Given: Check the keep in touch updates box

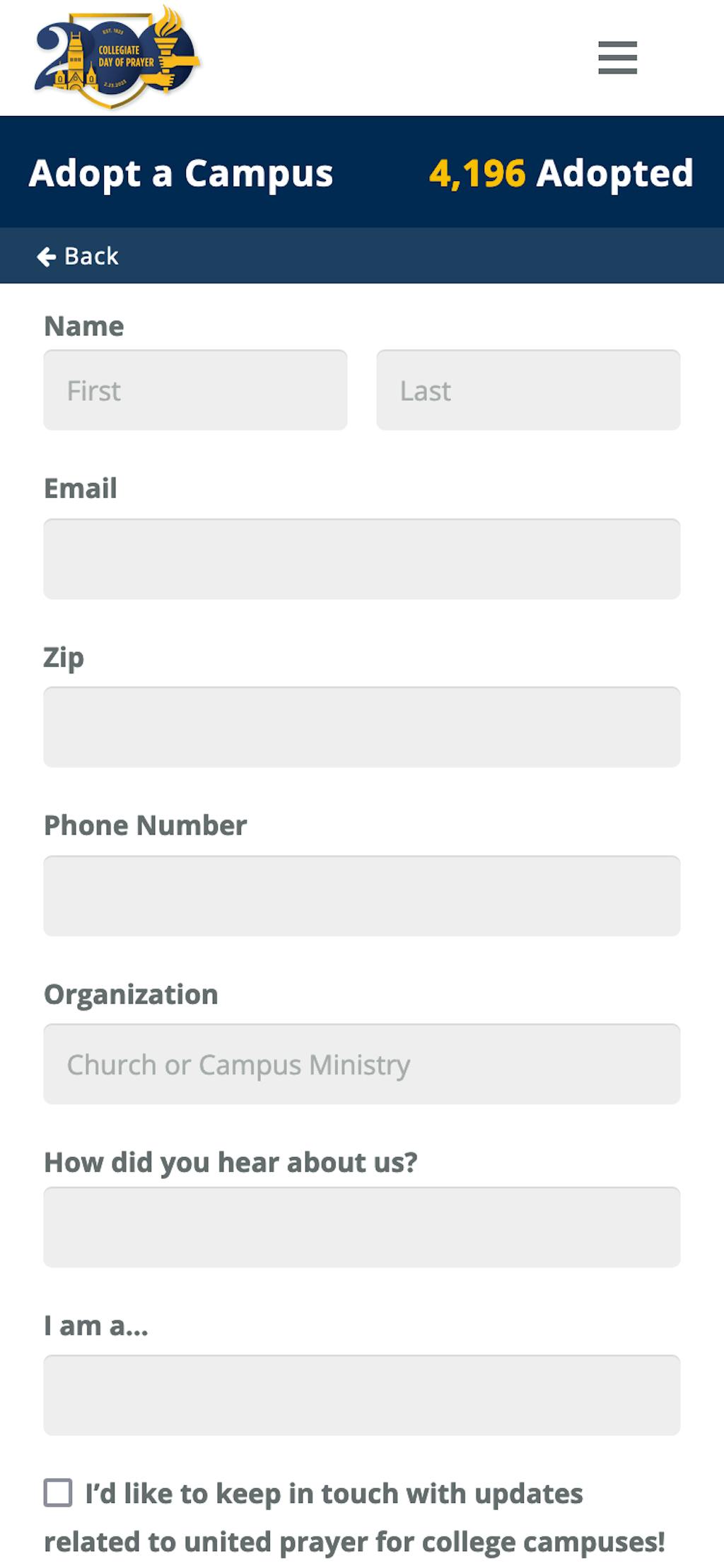Looking at the screenshot, I should [58, 1492].
